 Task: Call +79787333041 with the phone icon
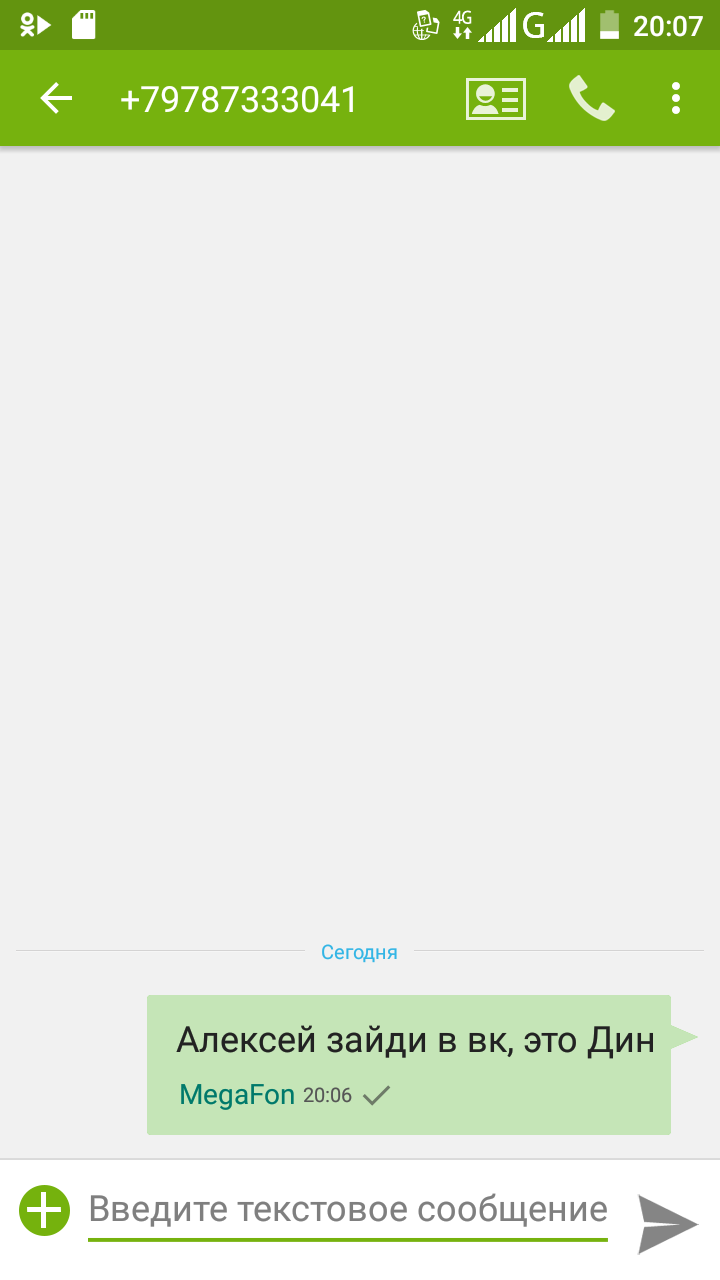point(591,98)
